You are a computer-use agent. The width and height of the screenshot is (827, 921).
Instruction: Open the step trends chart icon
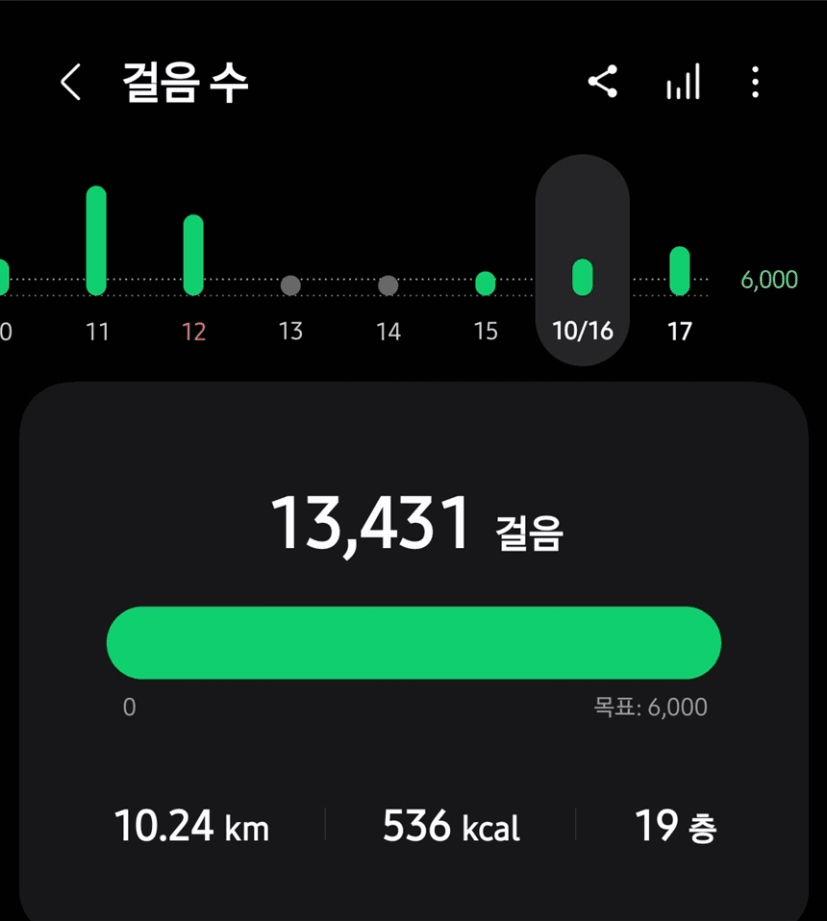tap(683, 83)
